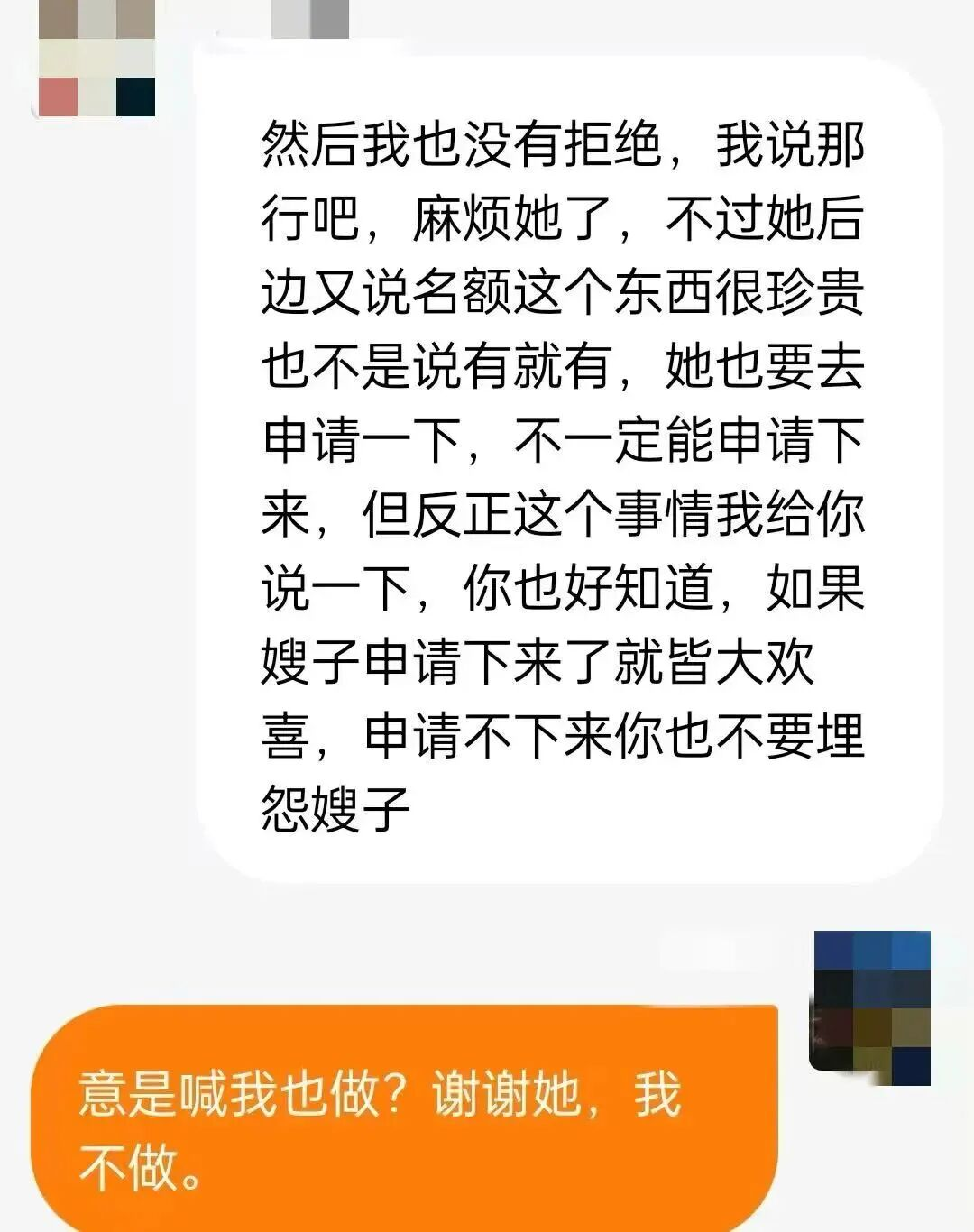The width and height of the screenshot is (974, 1232).
Task: Open the sender's avatar beside the white message
Action: click(96, 58)
